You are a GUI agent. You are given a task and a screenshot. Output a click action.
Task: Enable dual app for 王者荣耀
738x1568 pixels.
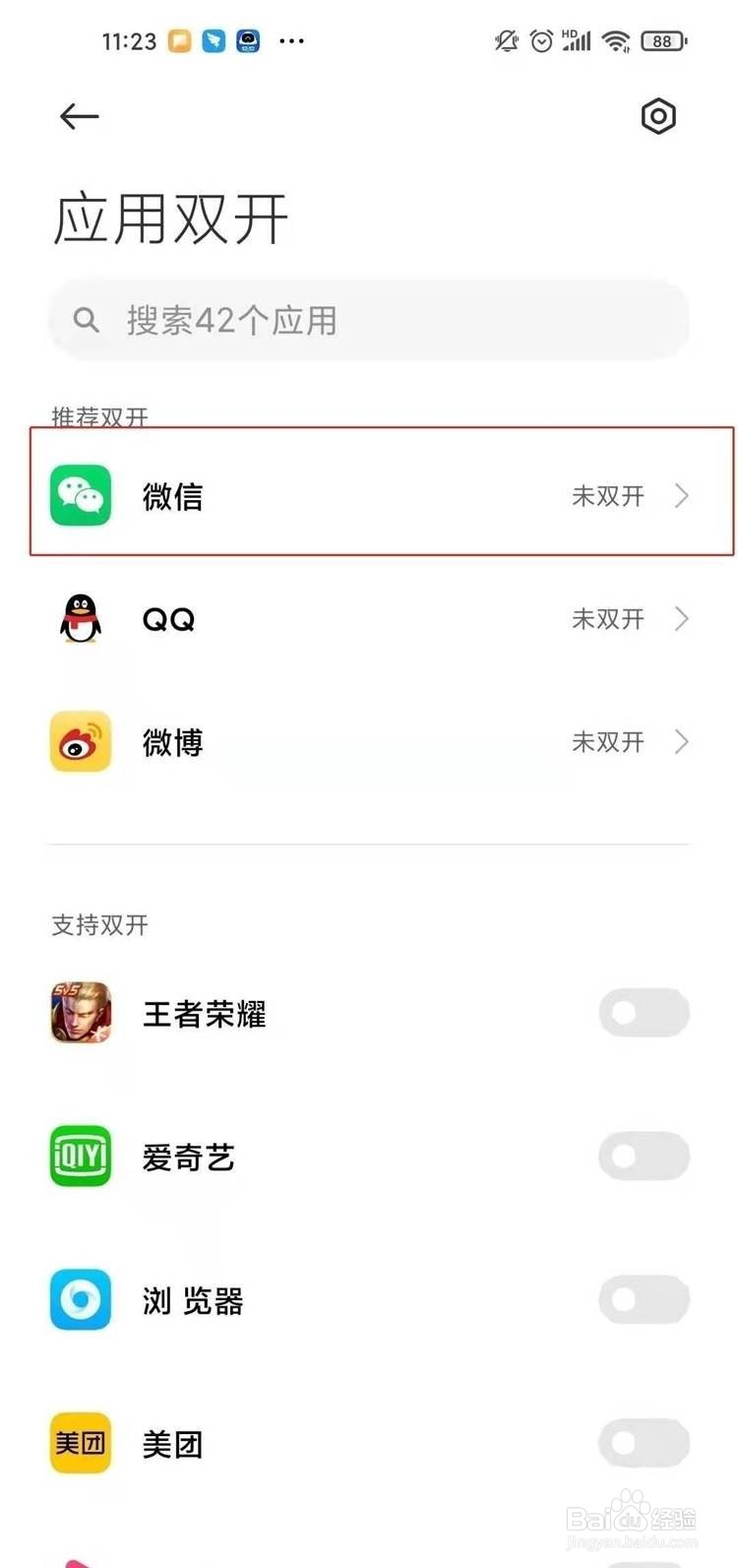click(x=644, y=1012)
